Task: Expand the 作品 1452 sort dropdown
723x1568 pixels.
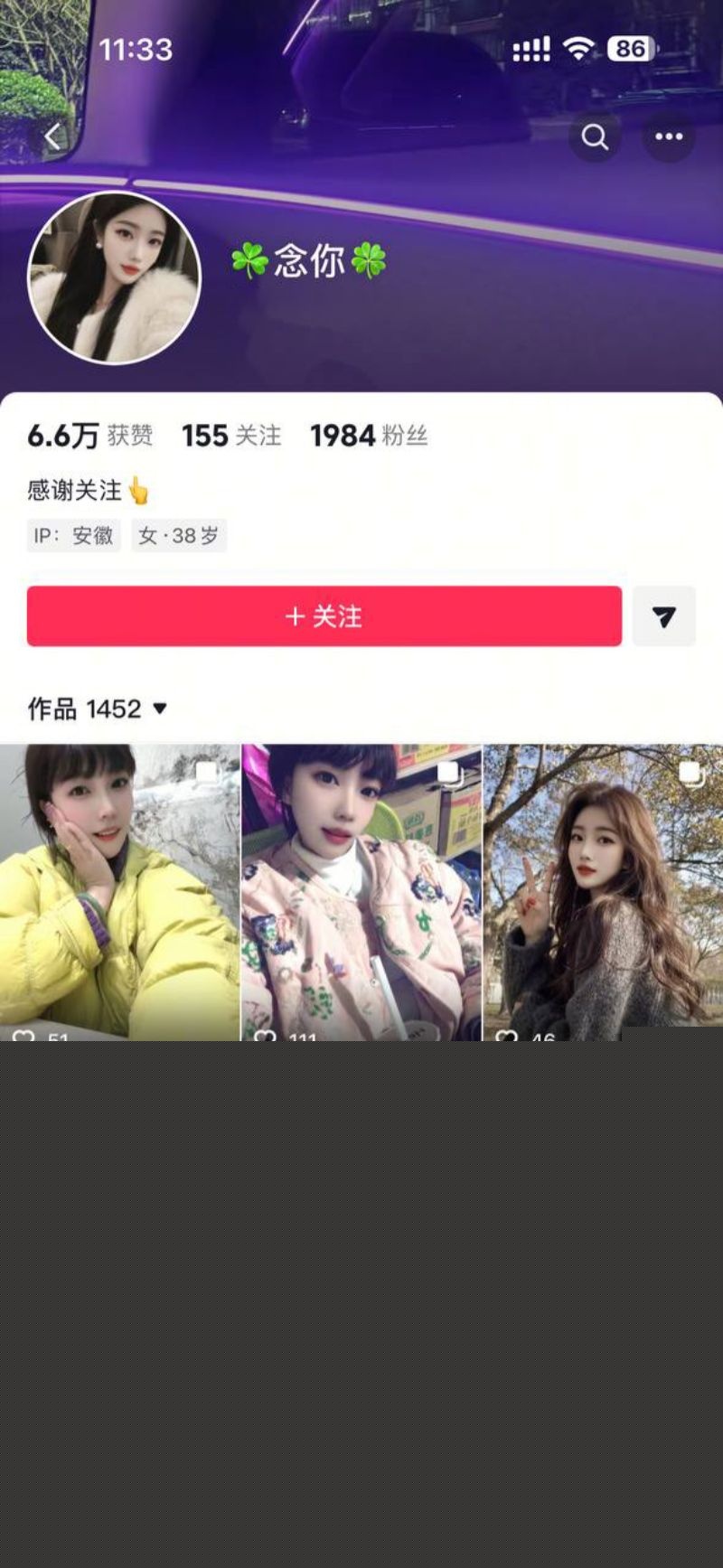Action: point(160,709)
